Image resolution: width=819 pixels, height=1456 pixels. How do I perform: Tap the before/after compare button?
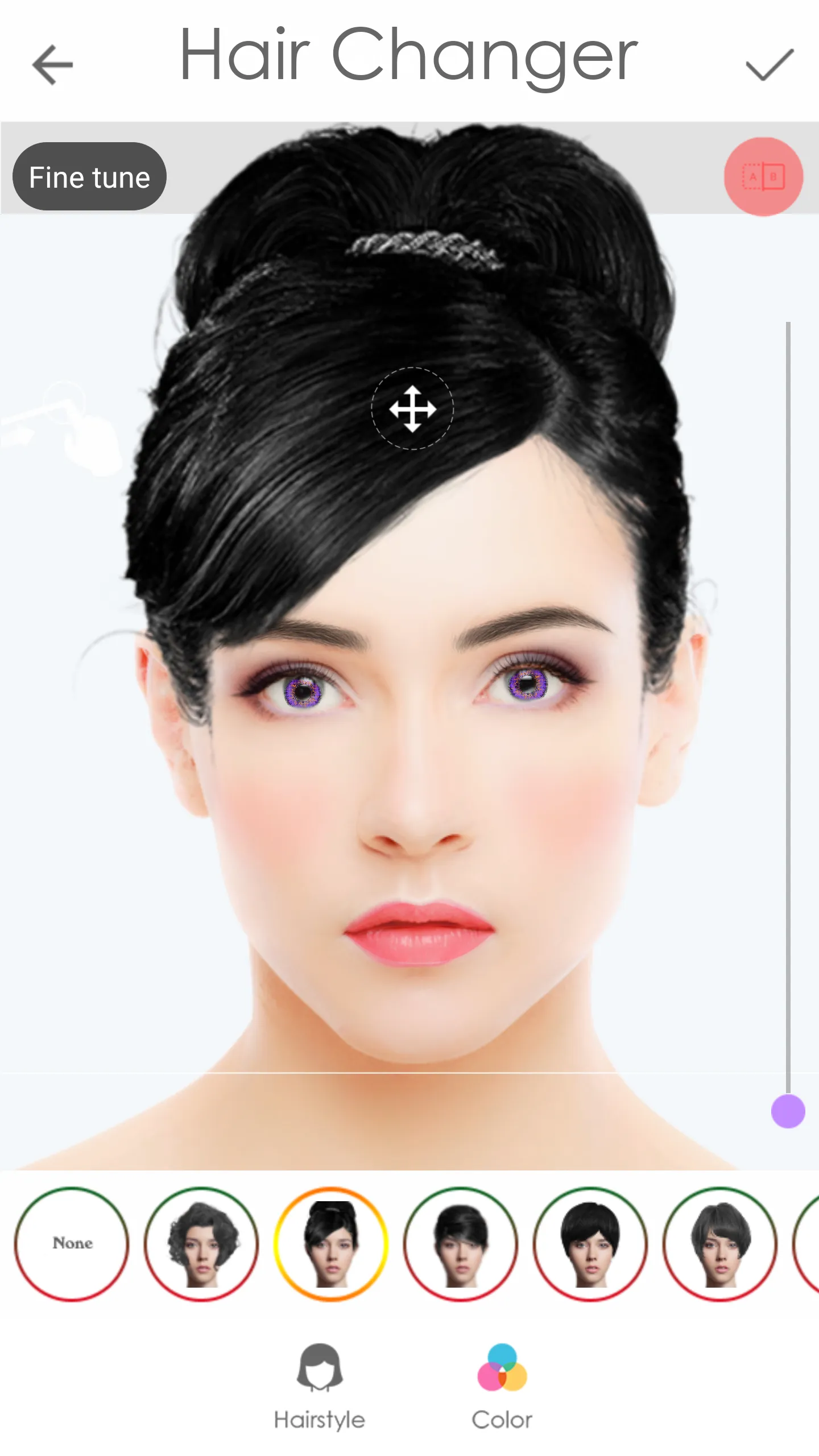(763, 177)
